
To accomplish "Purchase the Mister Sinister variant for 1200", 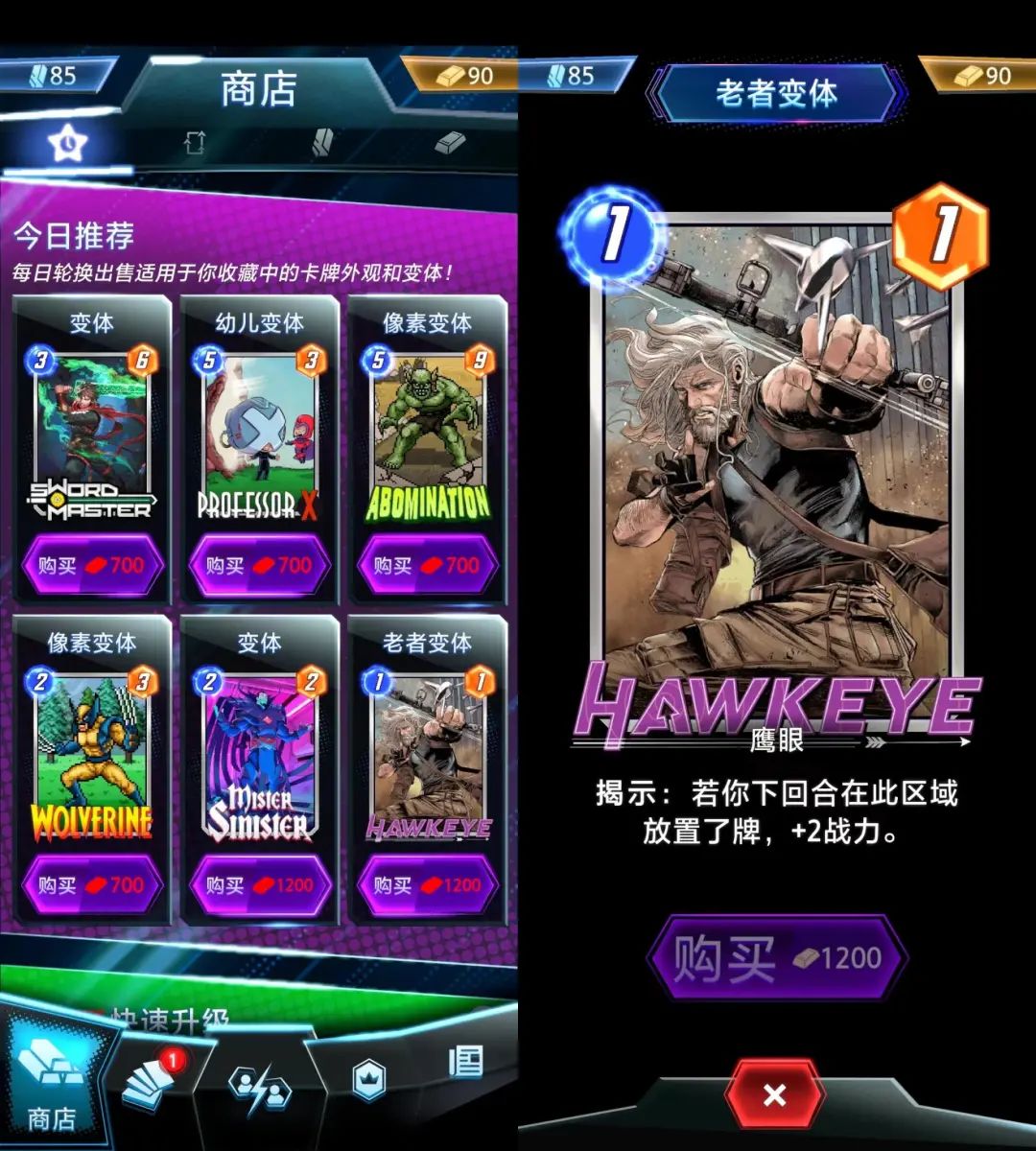I will tap(259, 884).
